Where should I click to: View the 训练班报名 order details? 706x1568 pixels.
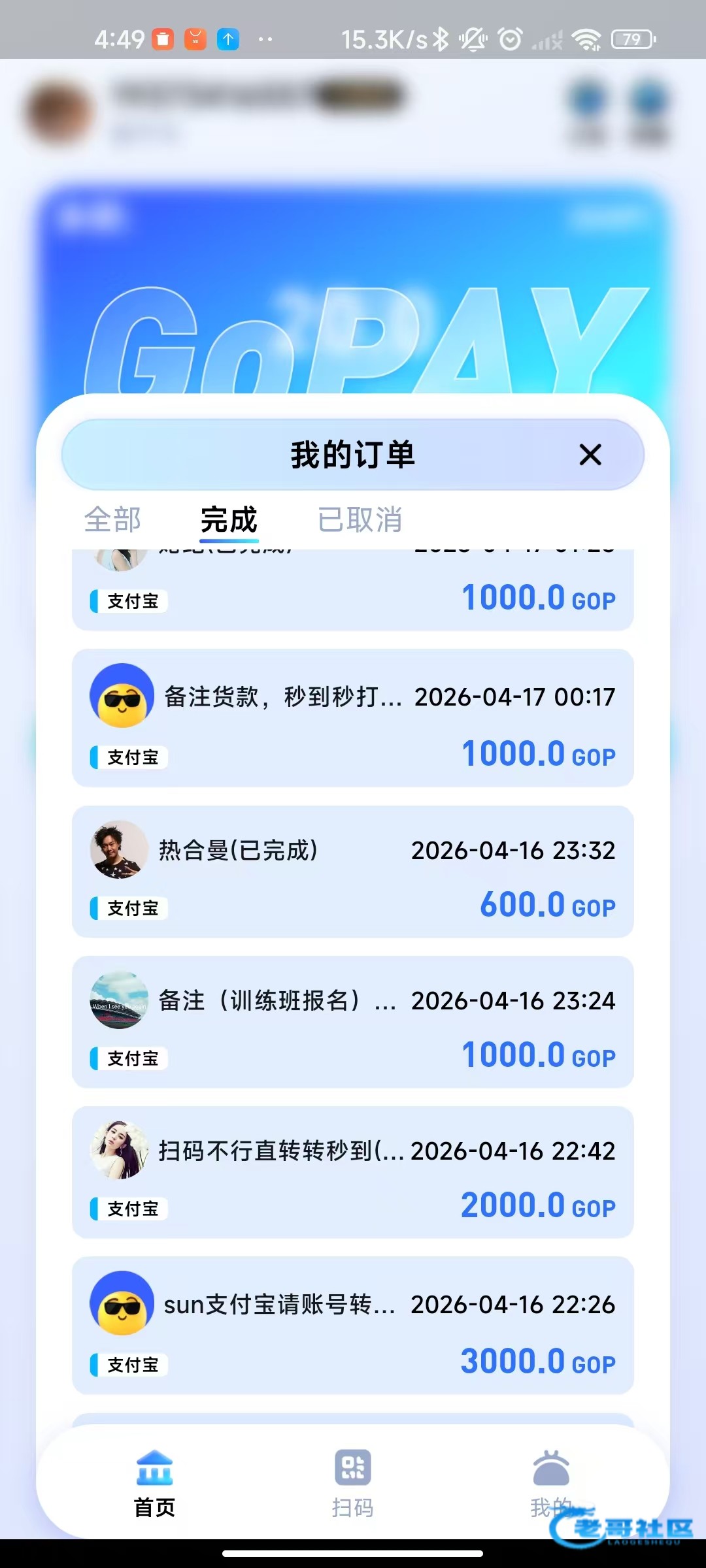point(353,1022)
